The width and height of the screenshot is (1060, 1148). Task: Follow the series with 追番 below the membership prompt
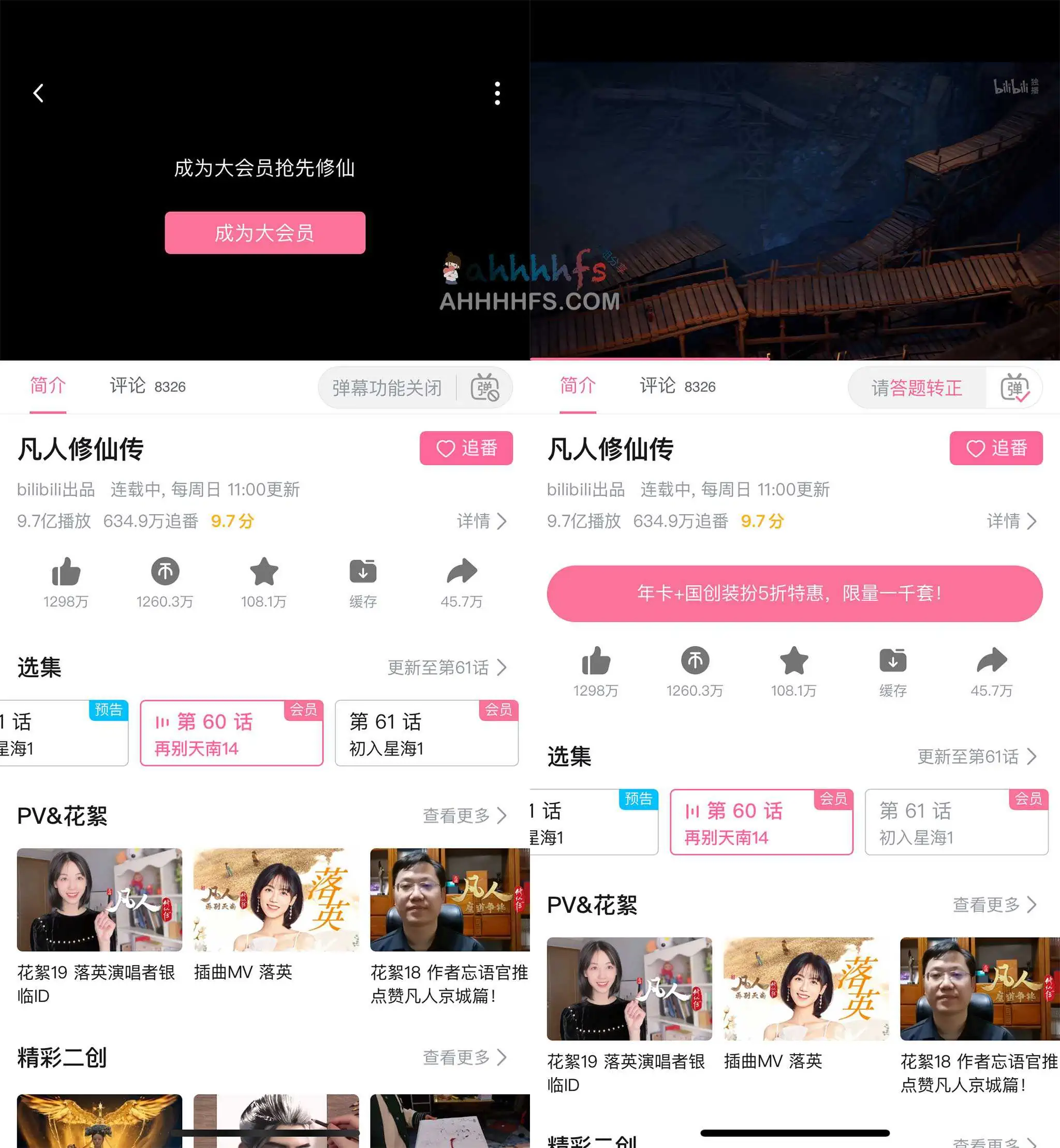click(x=466, y=448)
